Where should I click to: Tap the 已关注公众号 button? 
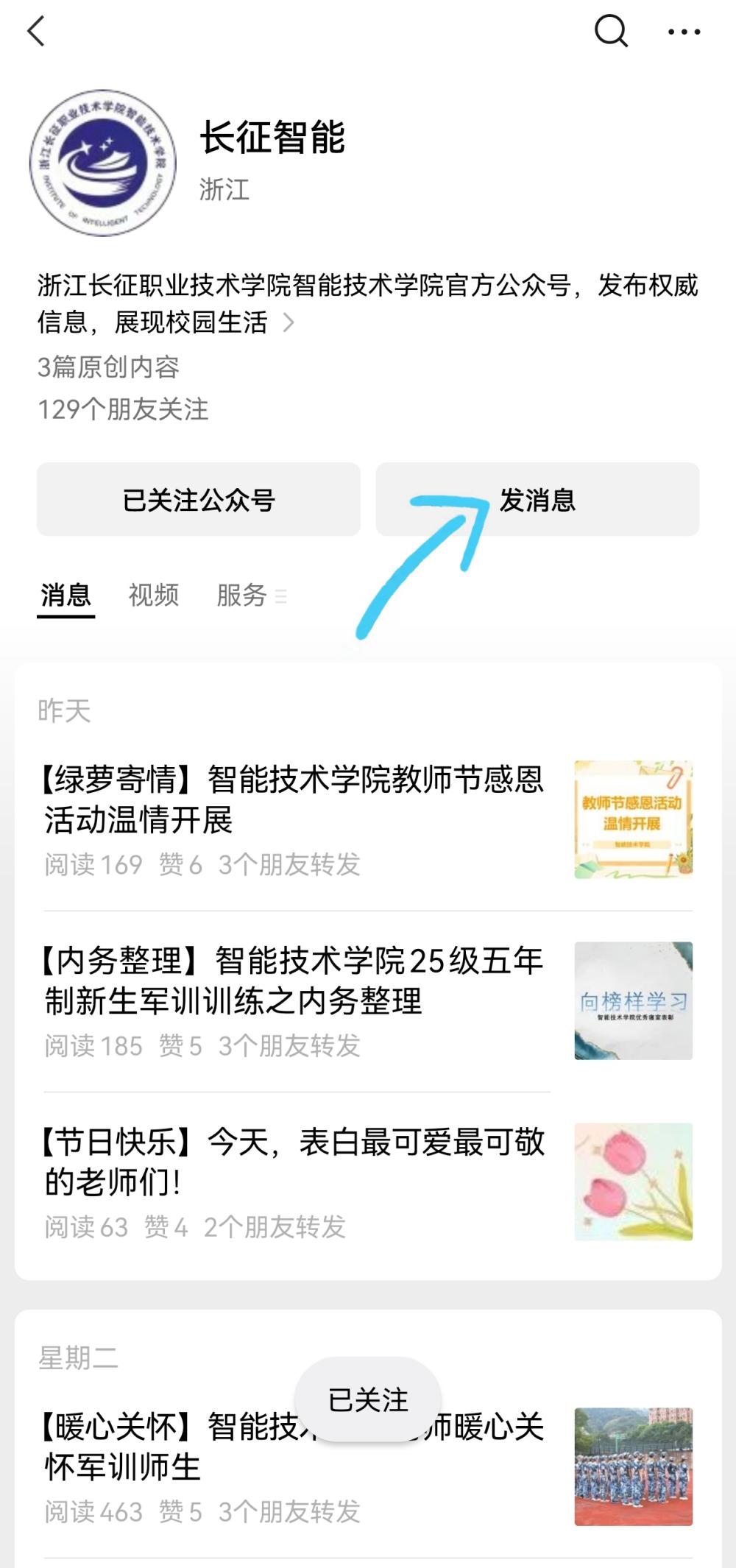pyautogui.click(x=199, y=500)
